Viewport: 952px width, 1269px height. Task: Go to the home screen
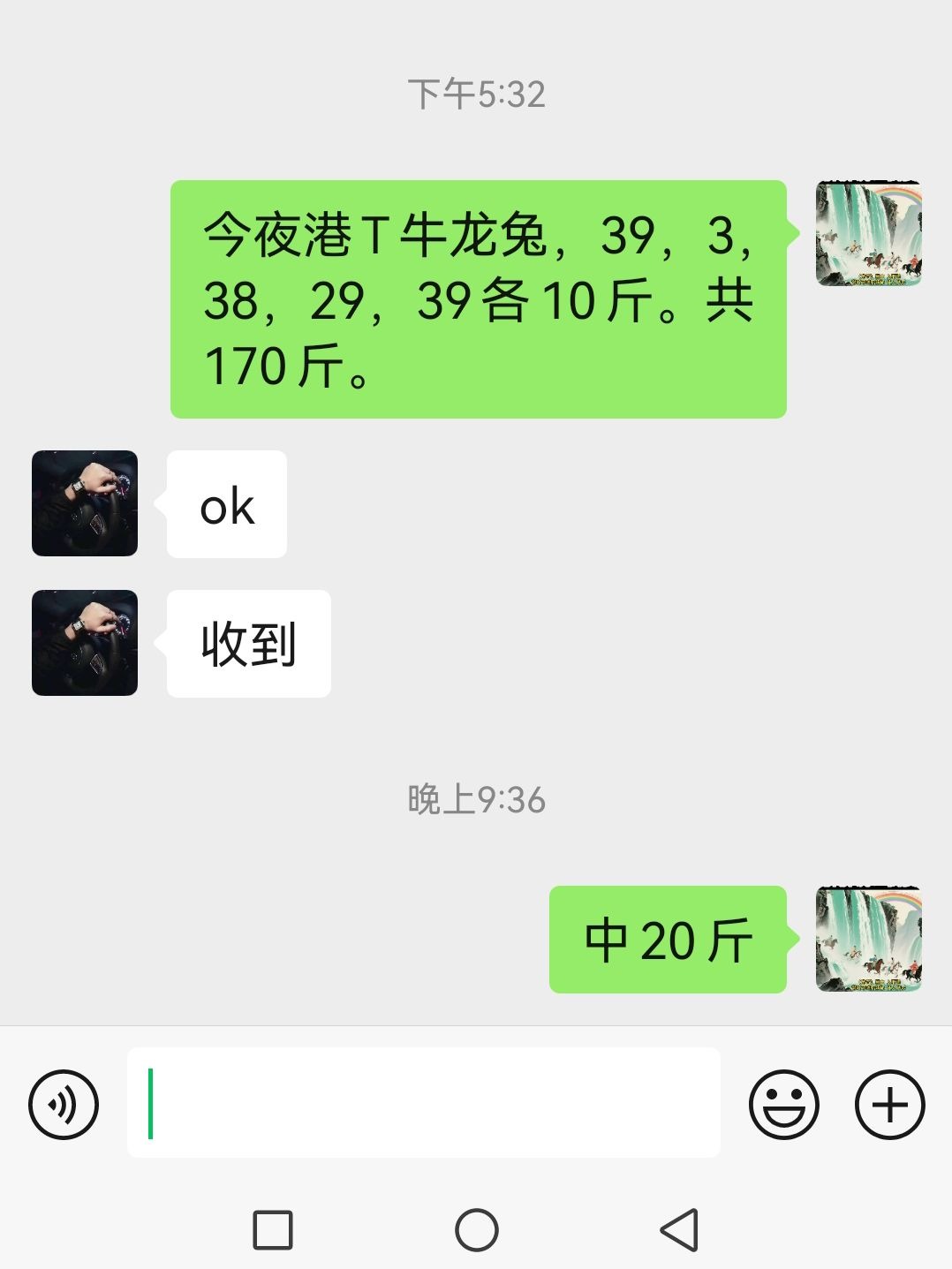477,1229
